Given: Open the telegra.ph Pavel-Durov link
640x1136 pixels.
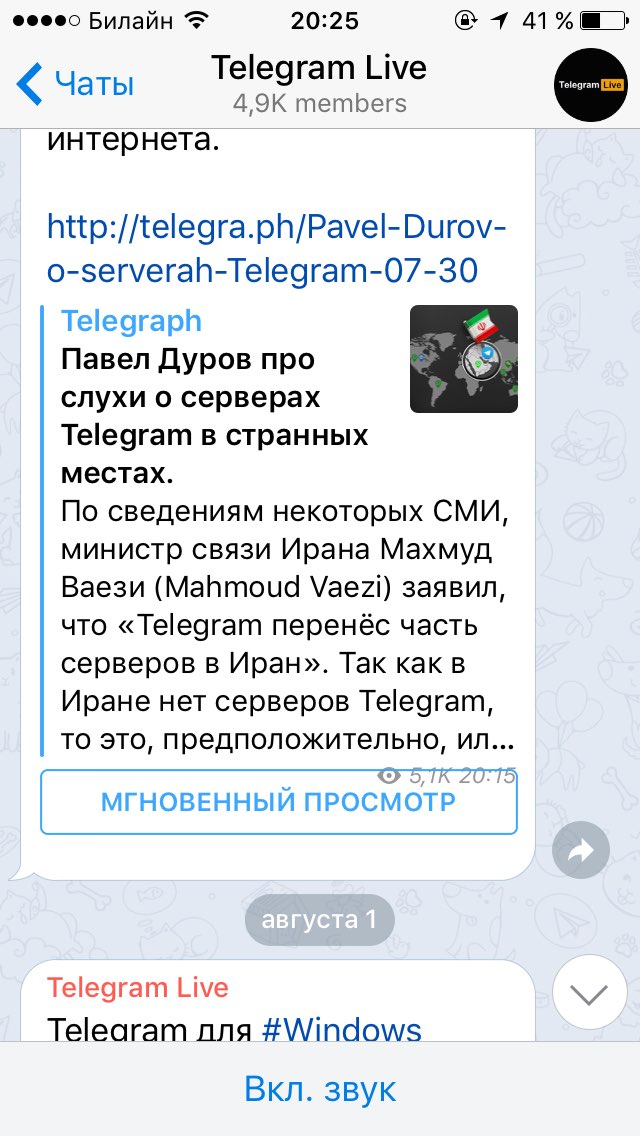Looking at the screenshot, I should point(277,250).
